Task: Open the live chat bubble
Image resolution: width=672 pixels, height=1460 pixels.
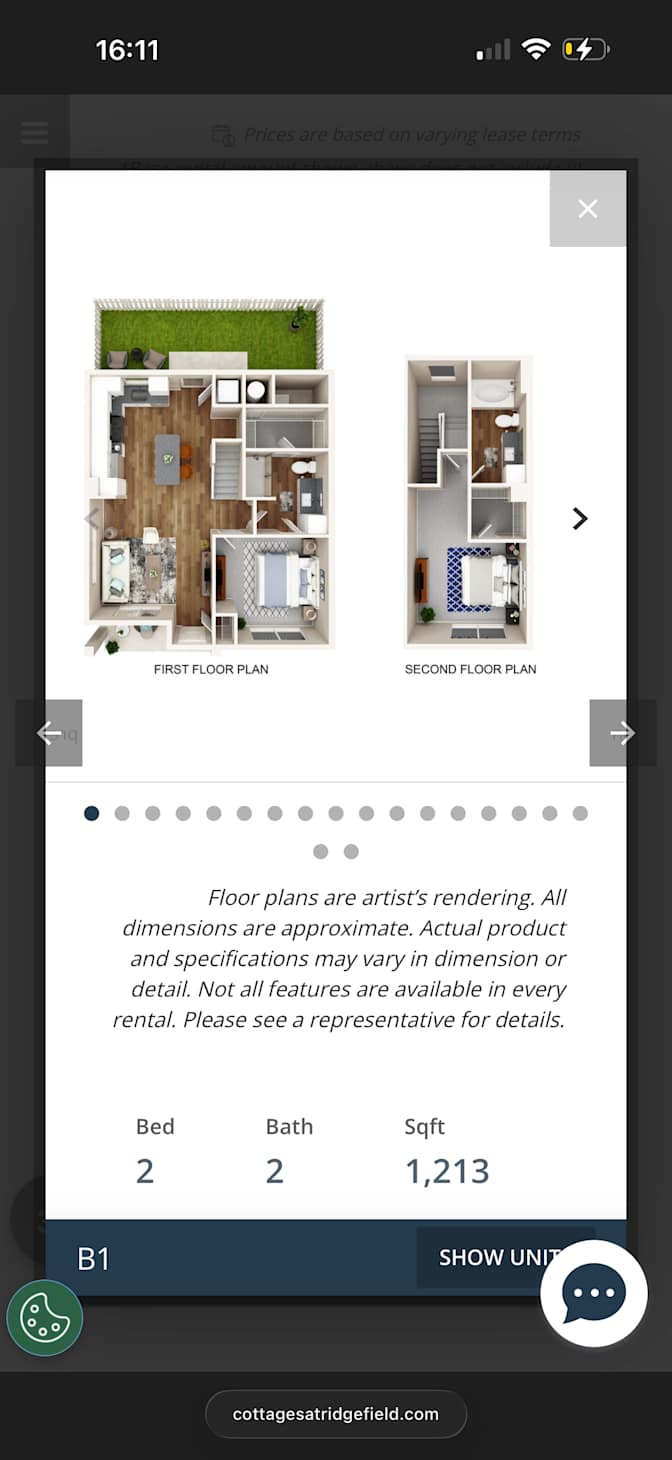Action: tap(594, 1292)
